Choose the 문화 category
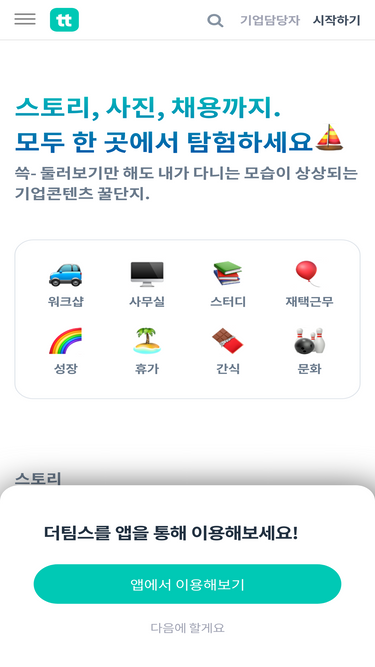 coord(309,351)
